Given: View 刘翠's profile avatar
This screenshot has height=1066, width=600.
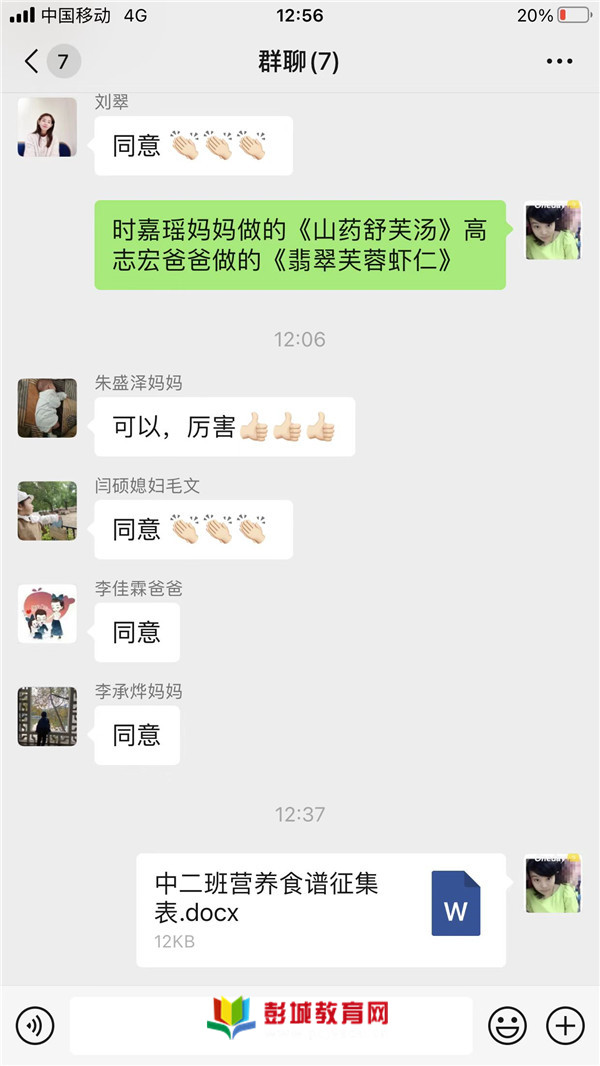Looking at the screenshot, I should click(x=47, y=127).
